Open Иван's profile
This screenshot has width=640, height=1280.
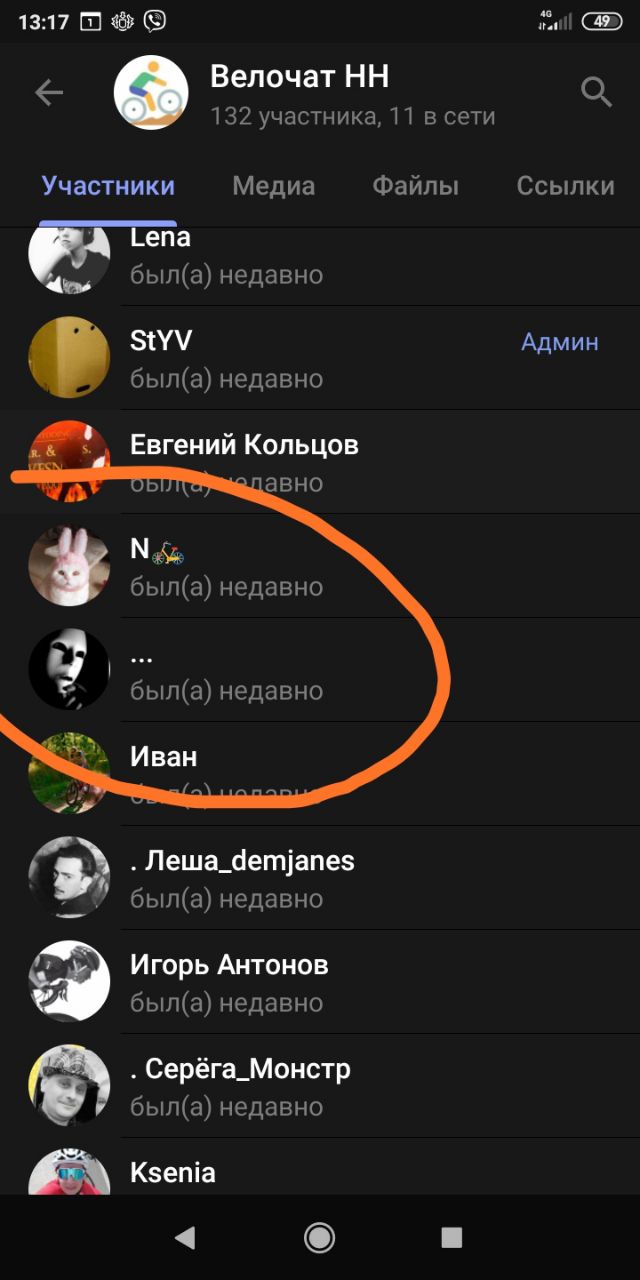click(x=320, y=774)
